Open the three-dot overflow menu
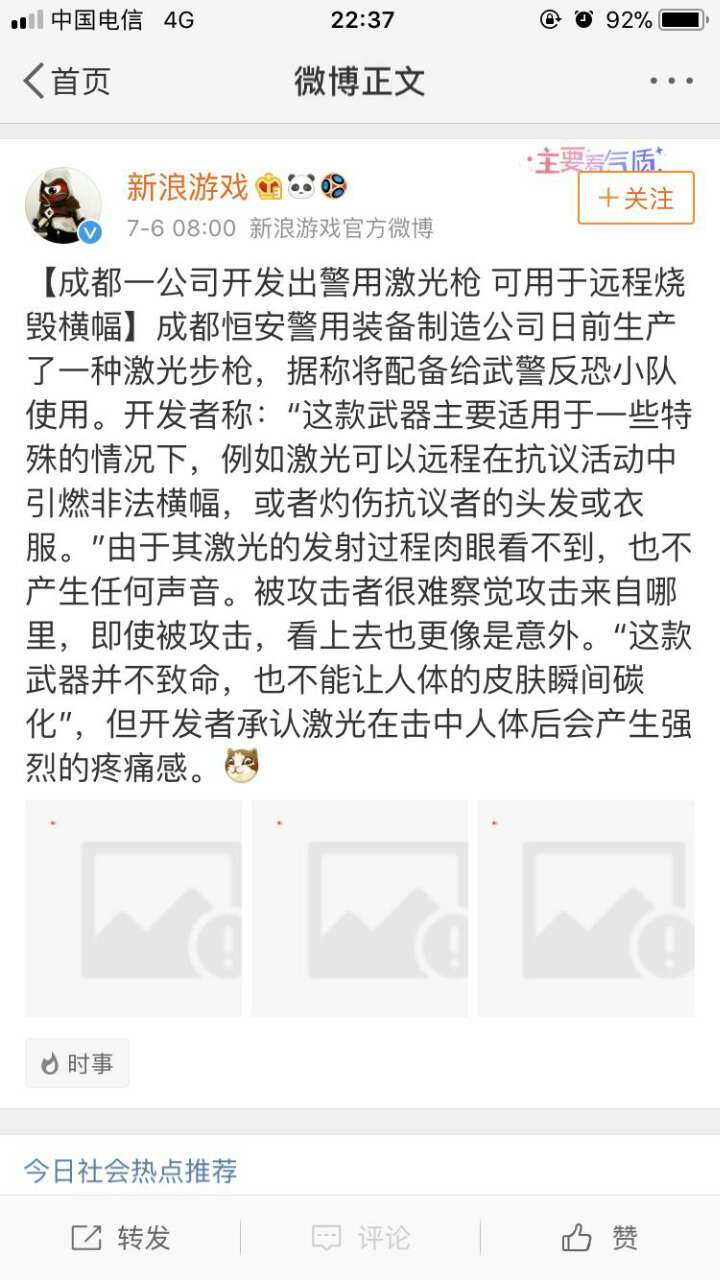 tap(670, 81)
